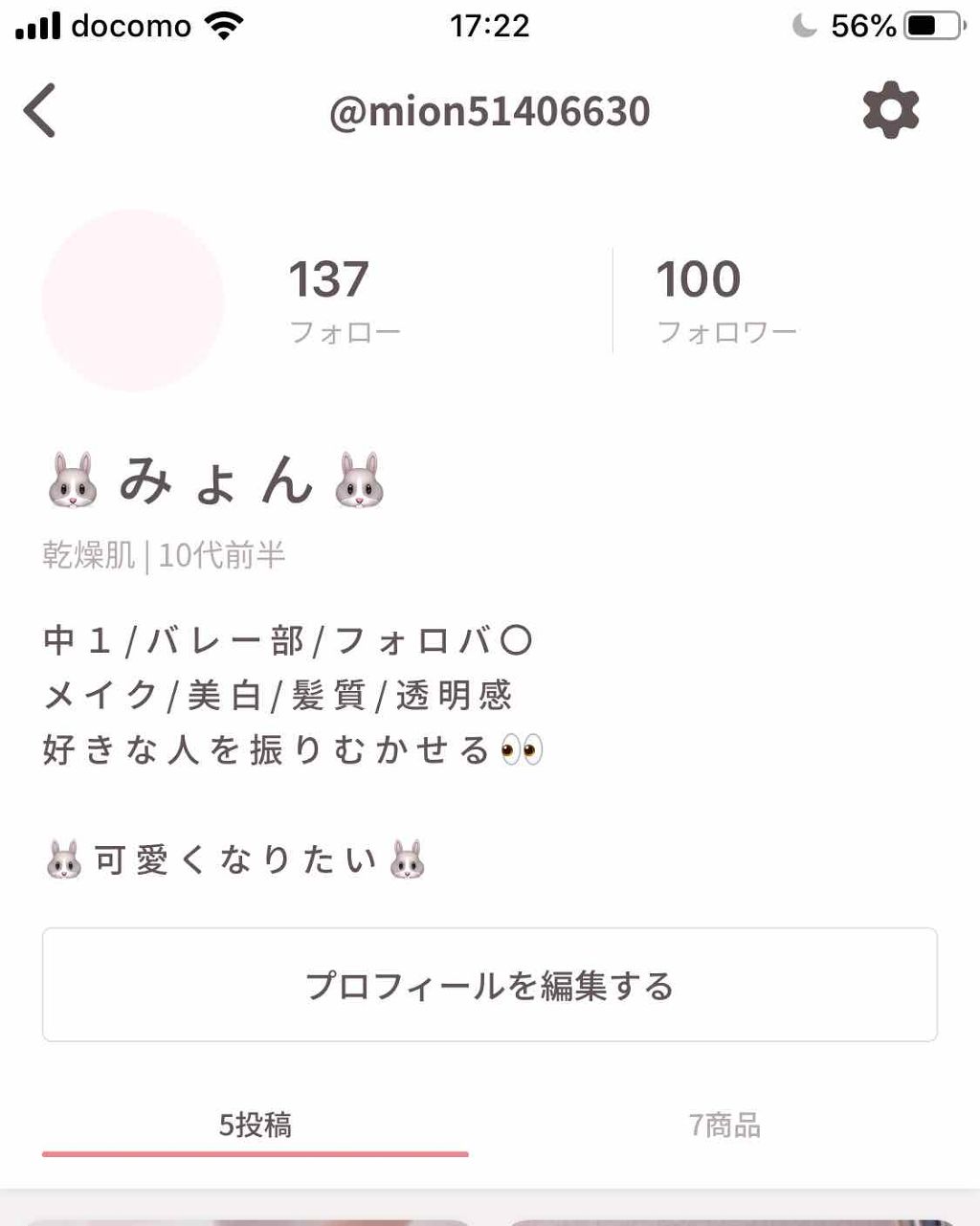Tap the left post thumbnail below the tabs
Viewport: 980px width, 1226px height.
tap(245, 1217)
